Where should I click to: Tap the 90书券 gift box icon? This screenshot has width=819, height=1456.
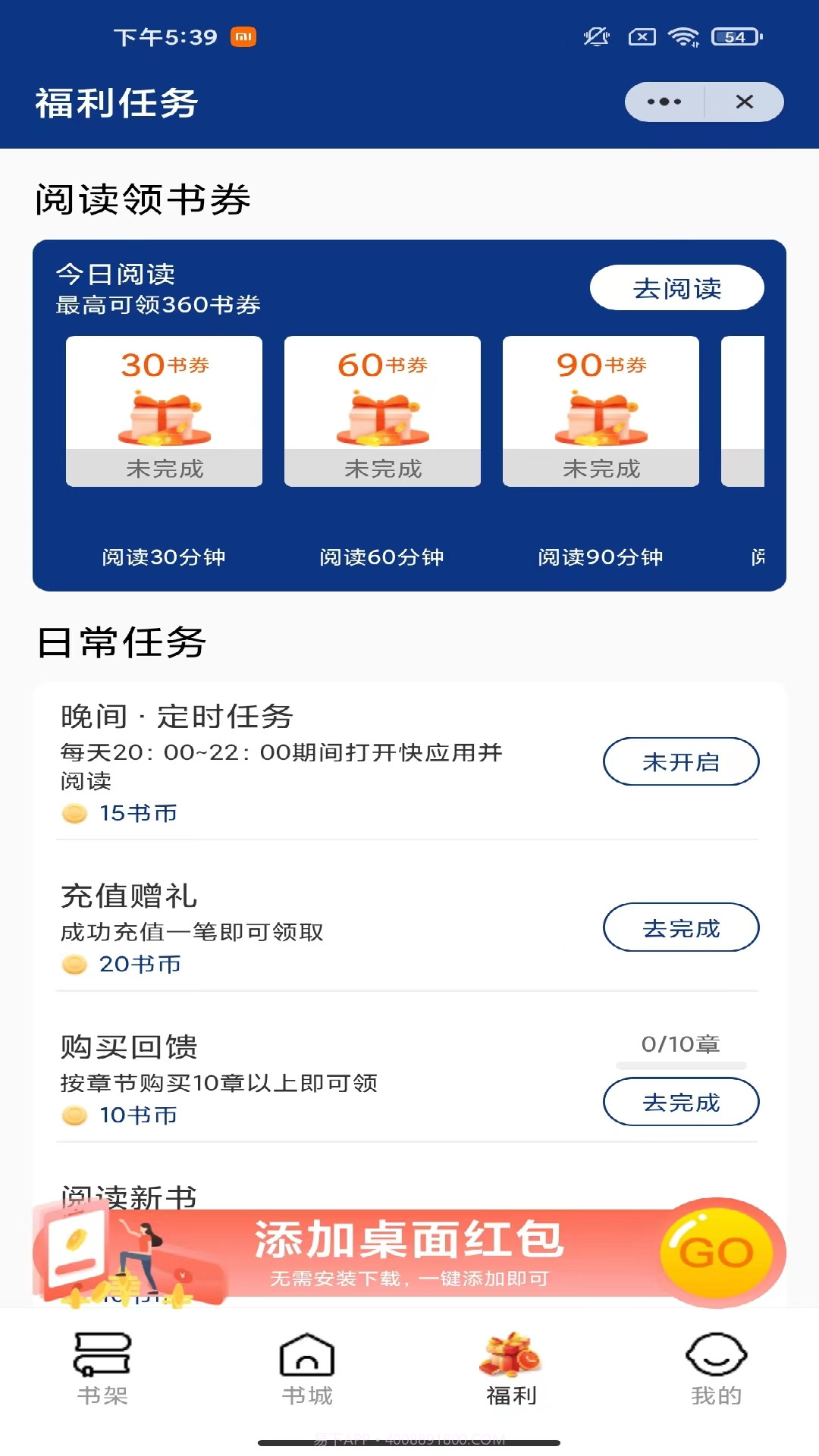tap(601, 416)
